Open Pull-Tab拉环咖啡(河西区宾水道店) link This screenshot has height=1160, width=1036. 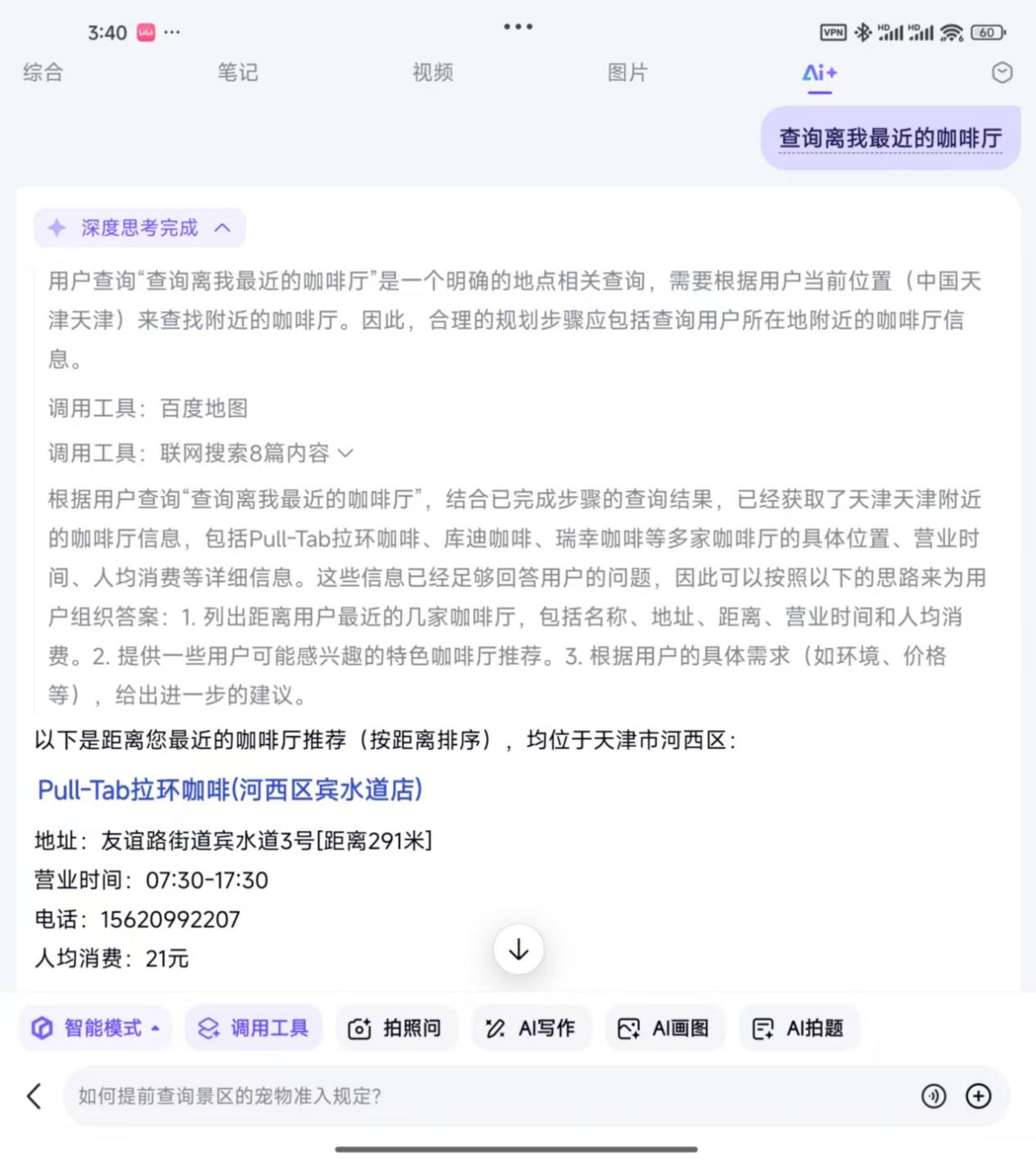(230, 790)
